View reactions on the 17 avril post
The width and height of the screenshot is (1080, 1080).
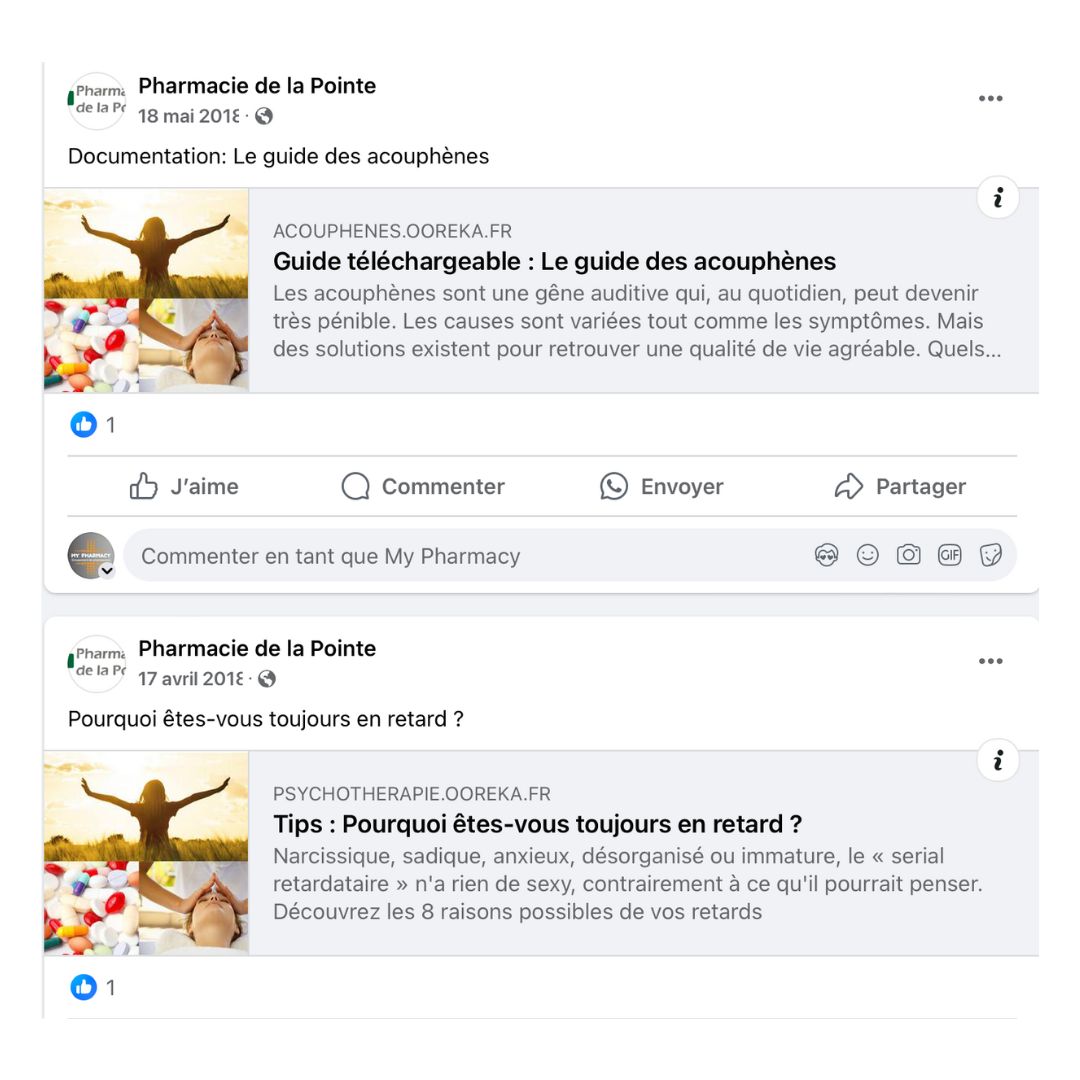(92, 988)
